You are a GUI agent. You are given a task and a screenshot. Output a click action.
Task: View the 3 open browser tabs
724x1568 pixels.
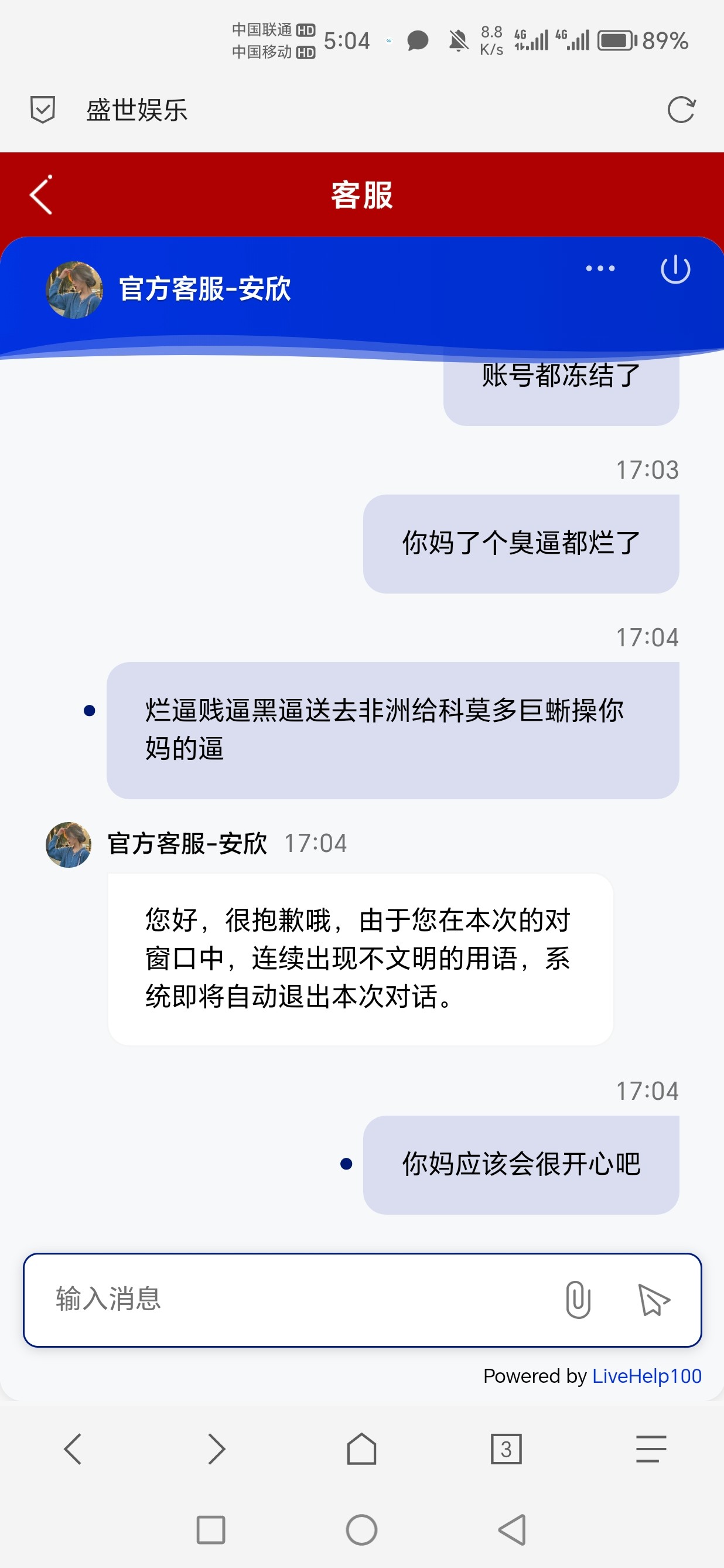[x=506, y=1448]
